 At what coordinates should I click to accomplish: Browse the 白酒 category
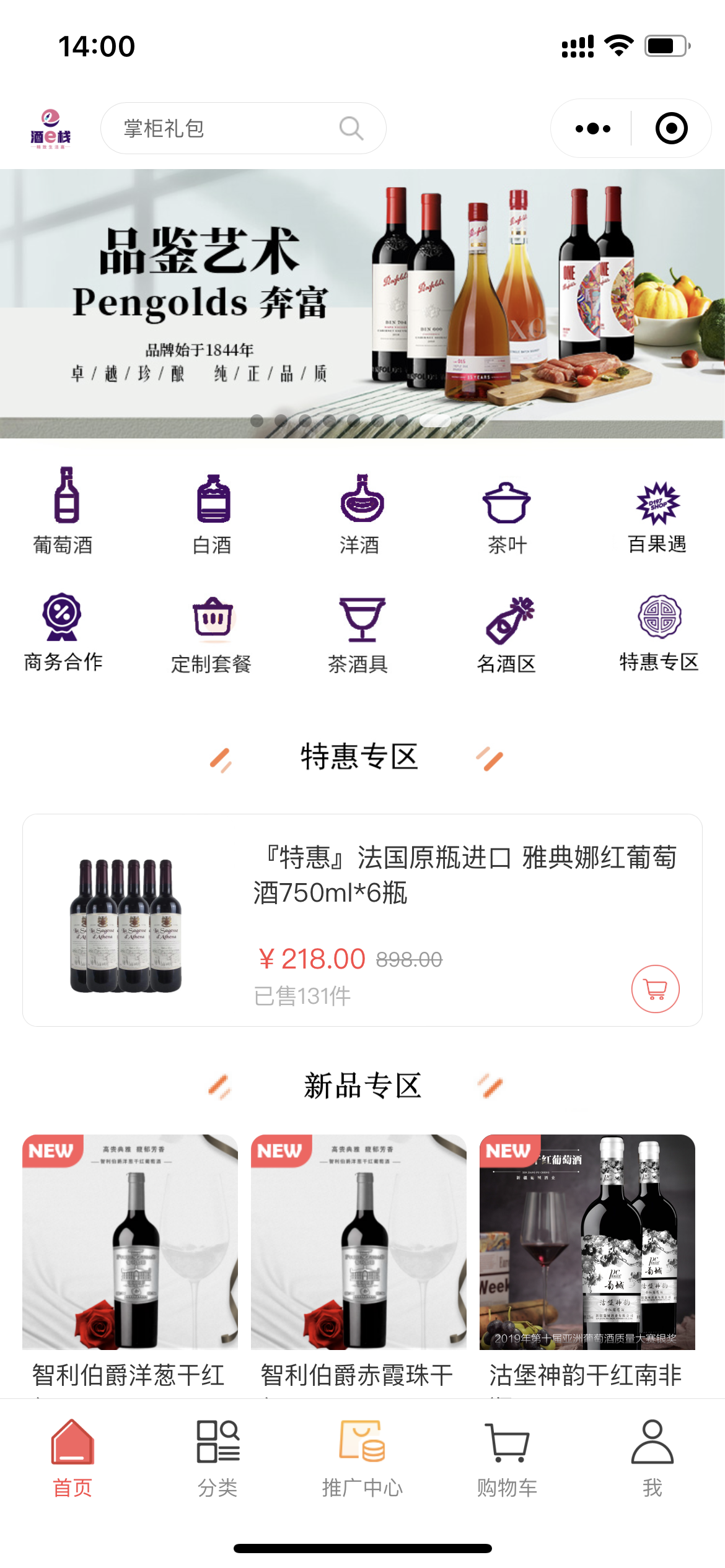click(x=213, y=511)
